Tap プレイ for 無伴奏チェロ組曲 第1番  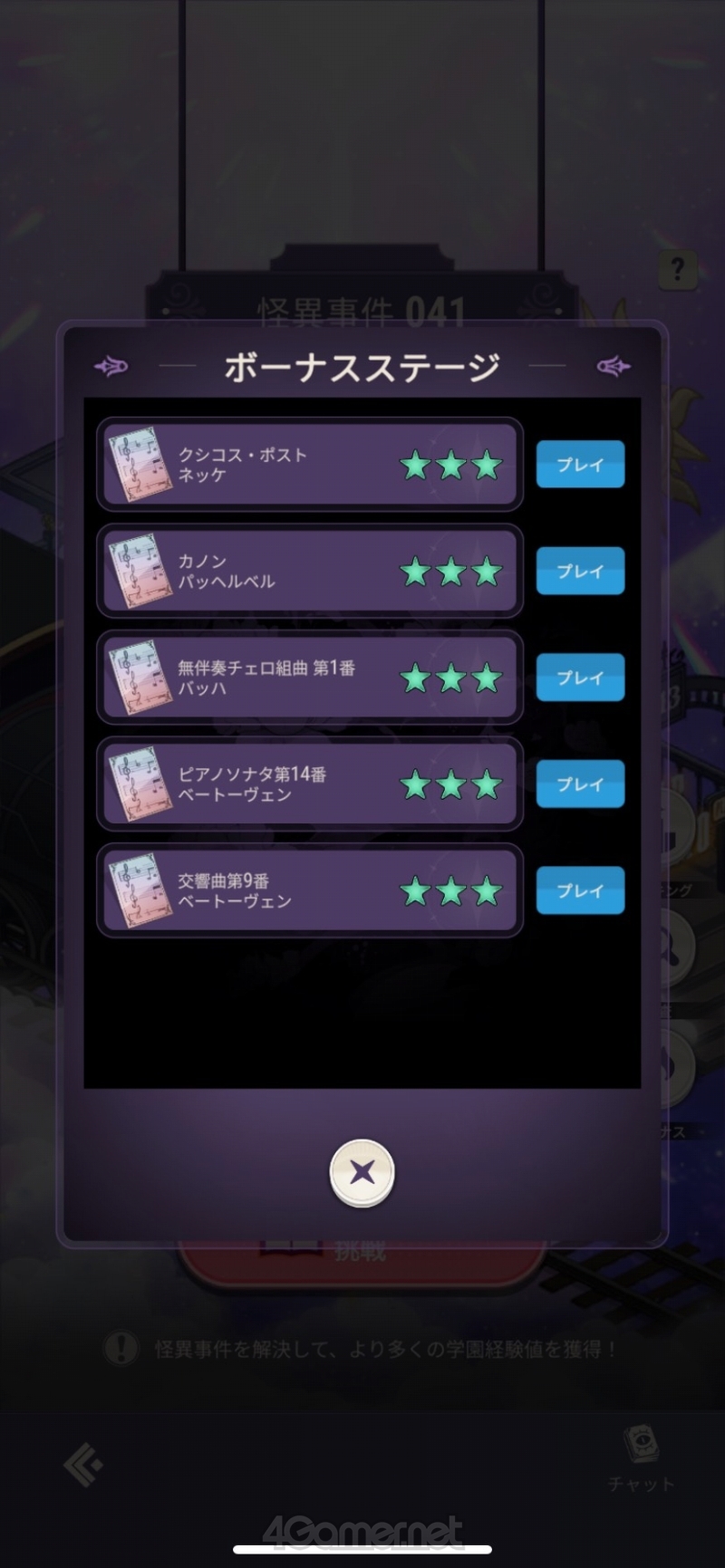[x=580, y=678]
